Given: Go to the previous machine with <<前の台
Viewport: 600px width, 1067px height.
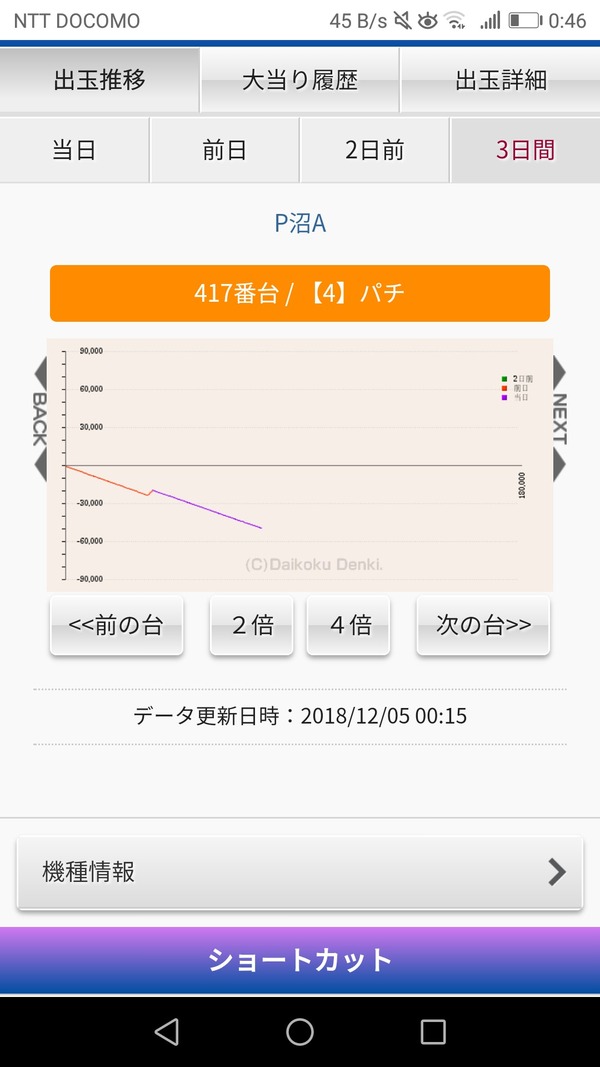Looking at the screenshot, I should click(x=116, y=625).
